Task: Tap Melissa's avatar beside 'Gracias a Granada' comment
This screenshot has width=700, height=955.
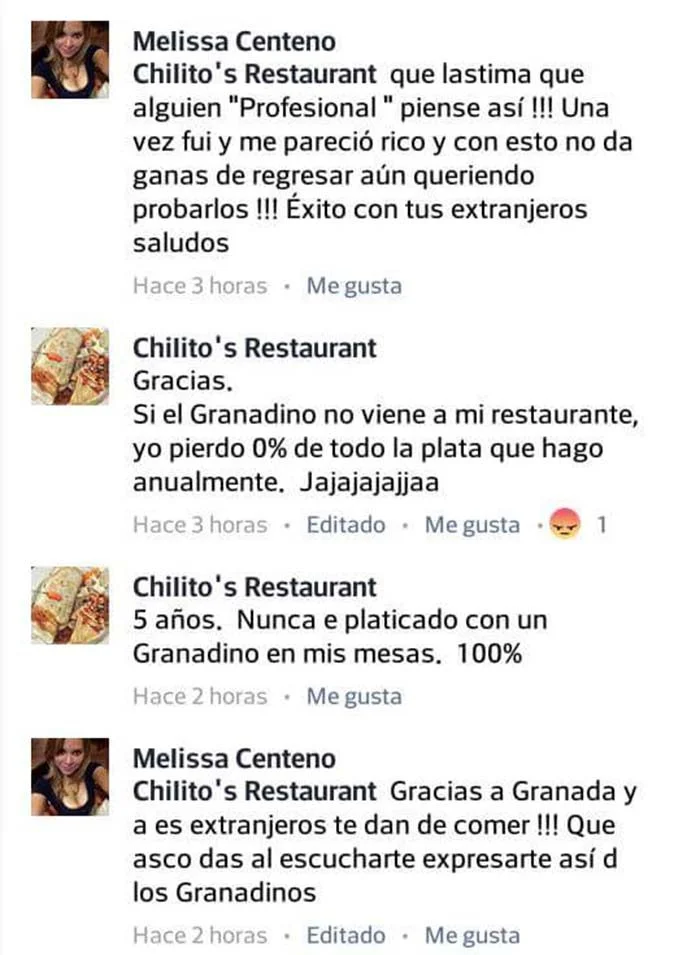Action: click(x=70, y=777)
